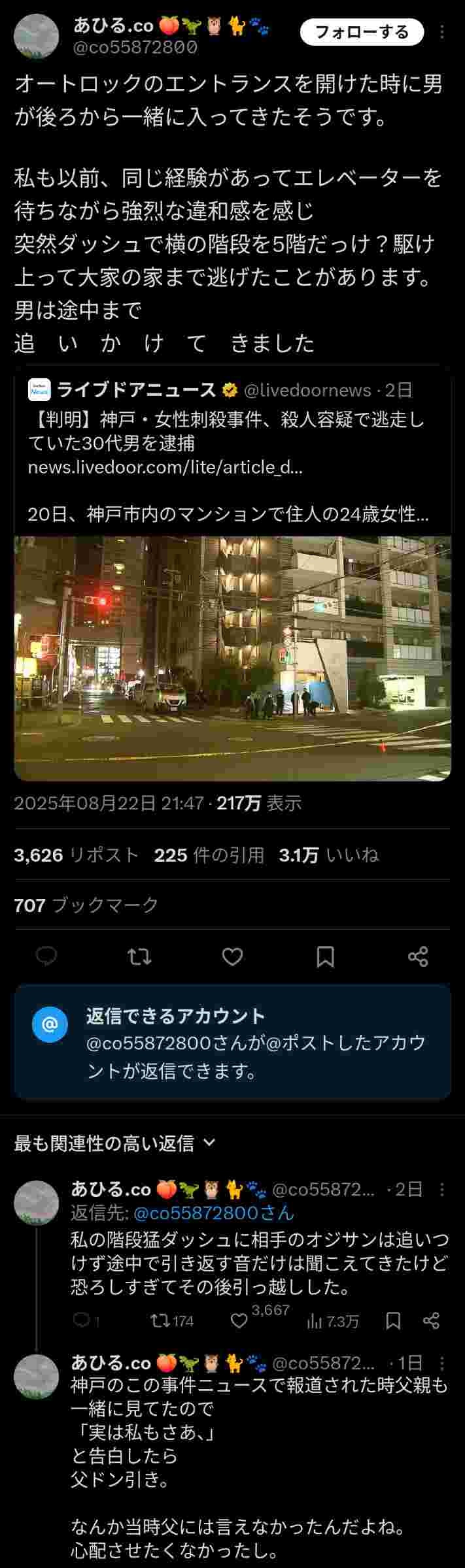465x1568 pixels.
Task: Like the main post
Action: tap(232, 957)
